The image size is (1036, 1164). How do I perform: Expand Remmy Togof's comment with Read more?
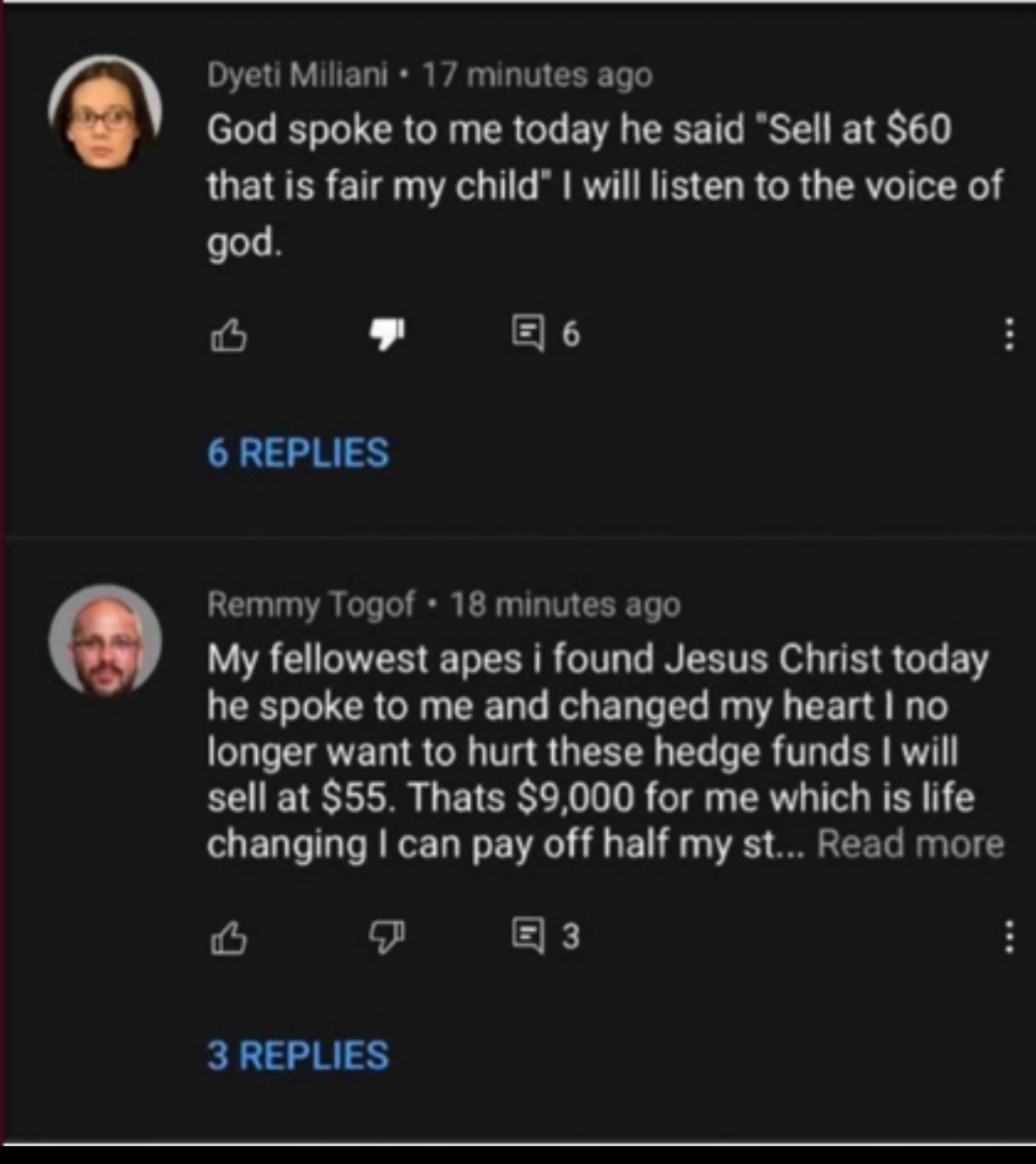(910, 844)
